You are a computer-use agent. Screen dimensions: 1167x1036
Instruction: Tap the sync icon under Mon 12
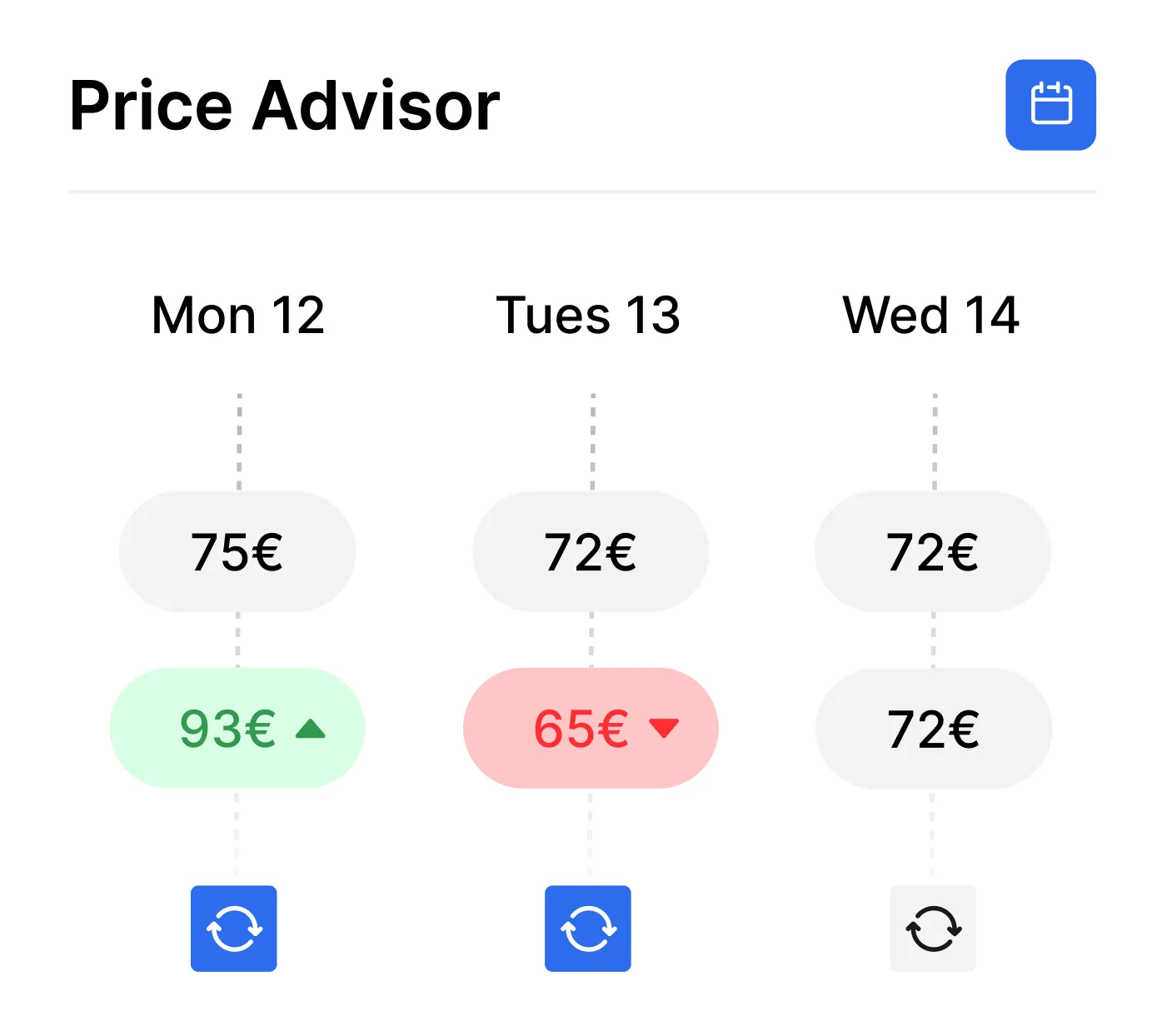(234, 929)
